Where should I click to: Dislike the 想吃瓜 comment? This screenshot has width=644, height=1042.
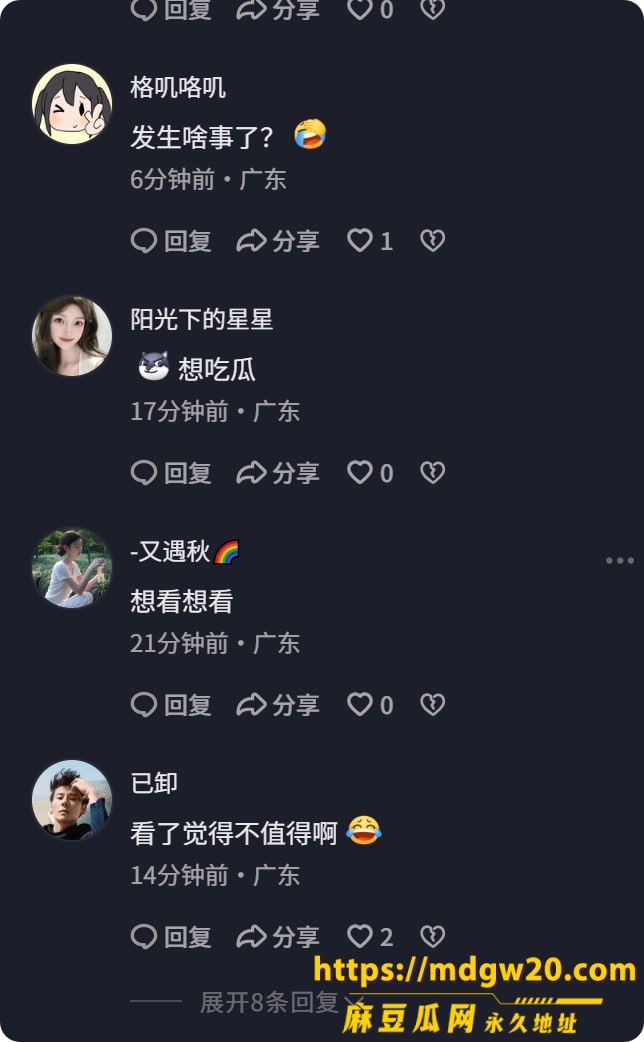tap(433, 472)
